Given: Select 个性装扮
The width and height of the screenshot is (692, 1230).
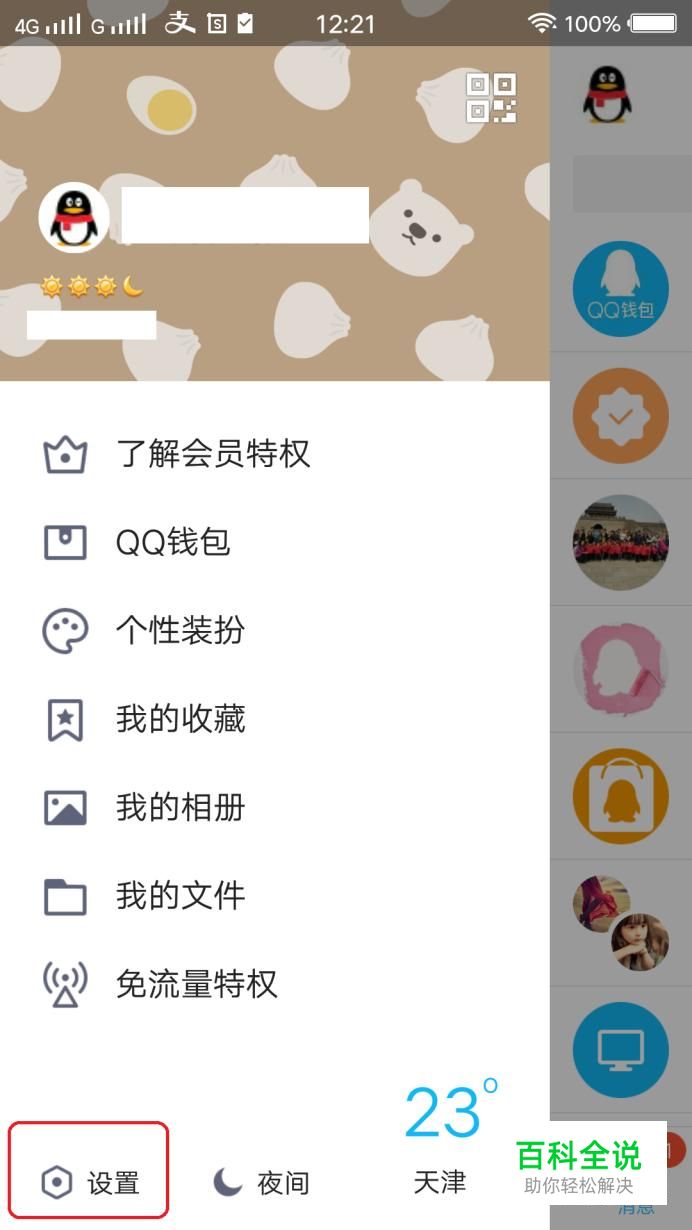Looking at the screenshot, I should point(275,630).
